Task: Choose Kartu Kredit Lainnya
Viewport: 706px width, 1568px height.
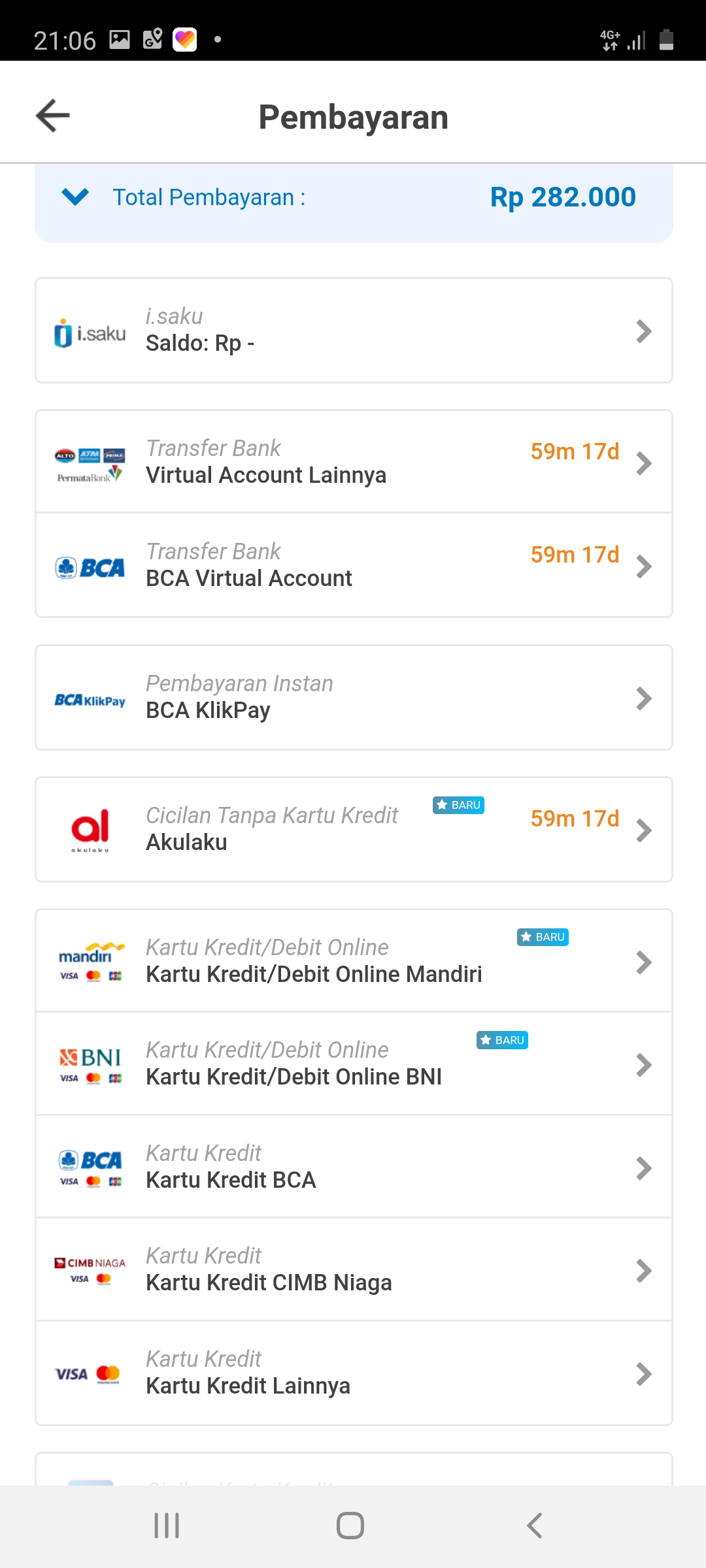Action: [x=353, y=1373]
